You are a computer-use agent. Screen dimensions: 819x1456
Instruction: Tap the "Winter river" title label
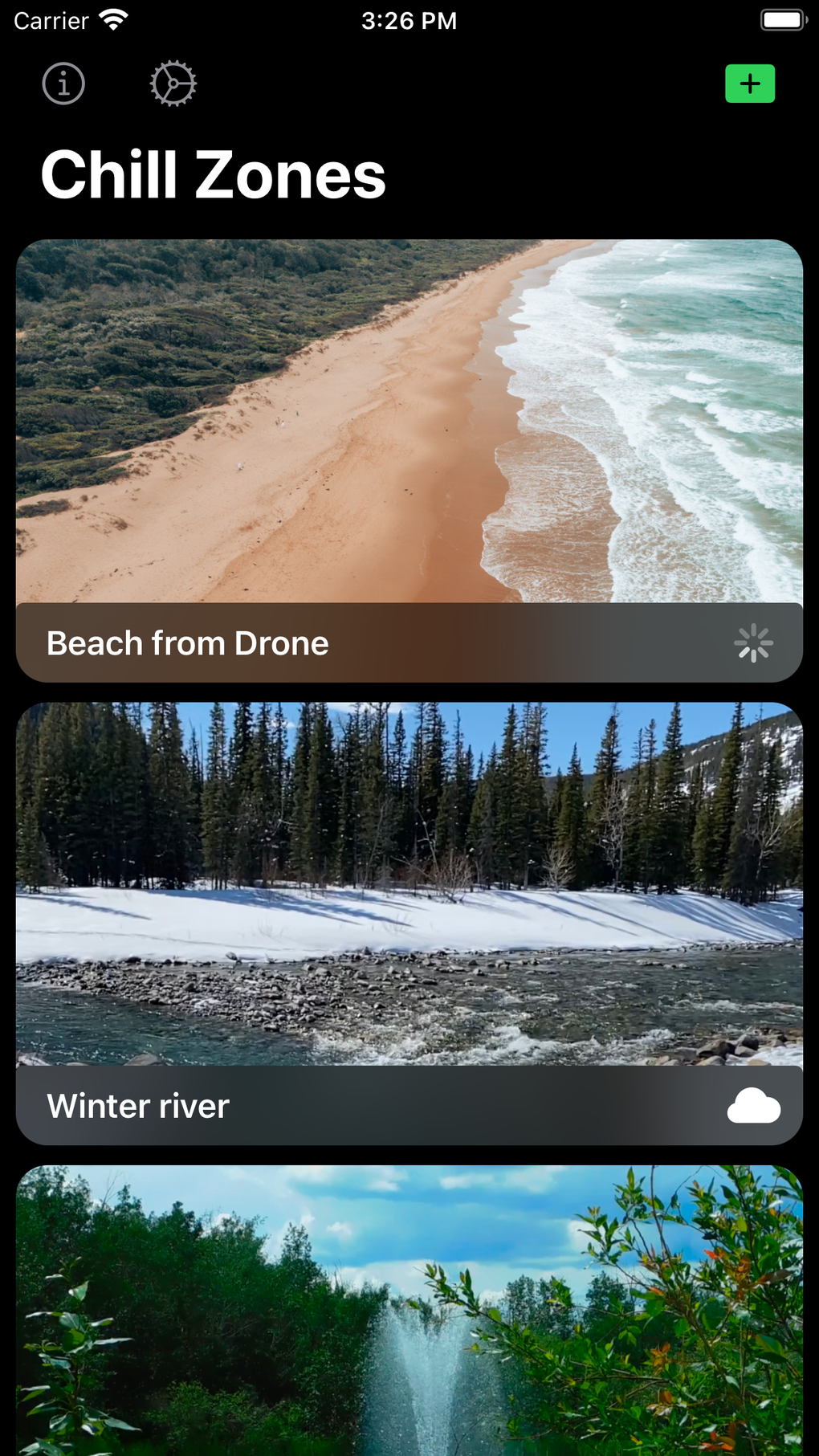136,1106
